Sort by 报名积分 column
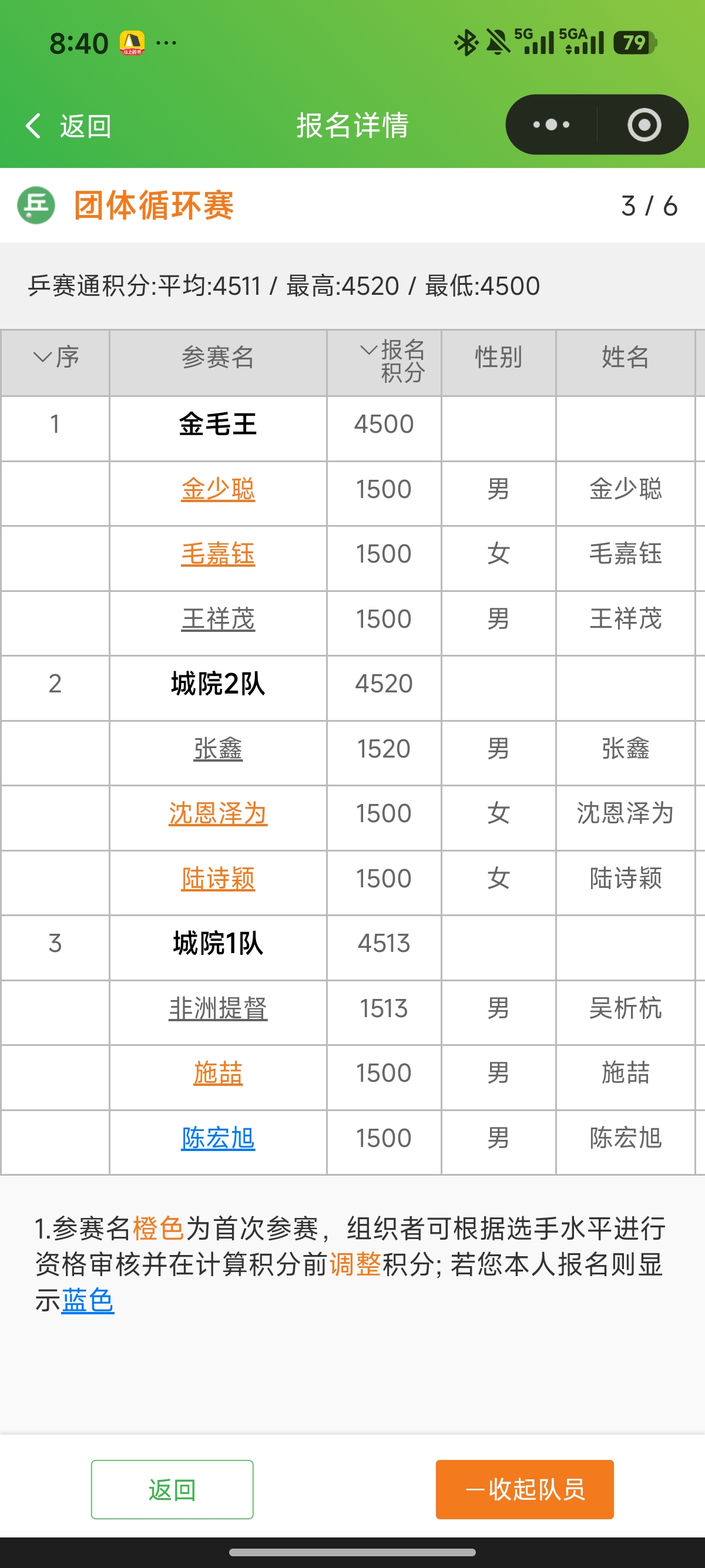The height and width of the screenshot is (1568, 705). tap(393, 361)
